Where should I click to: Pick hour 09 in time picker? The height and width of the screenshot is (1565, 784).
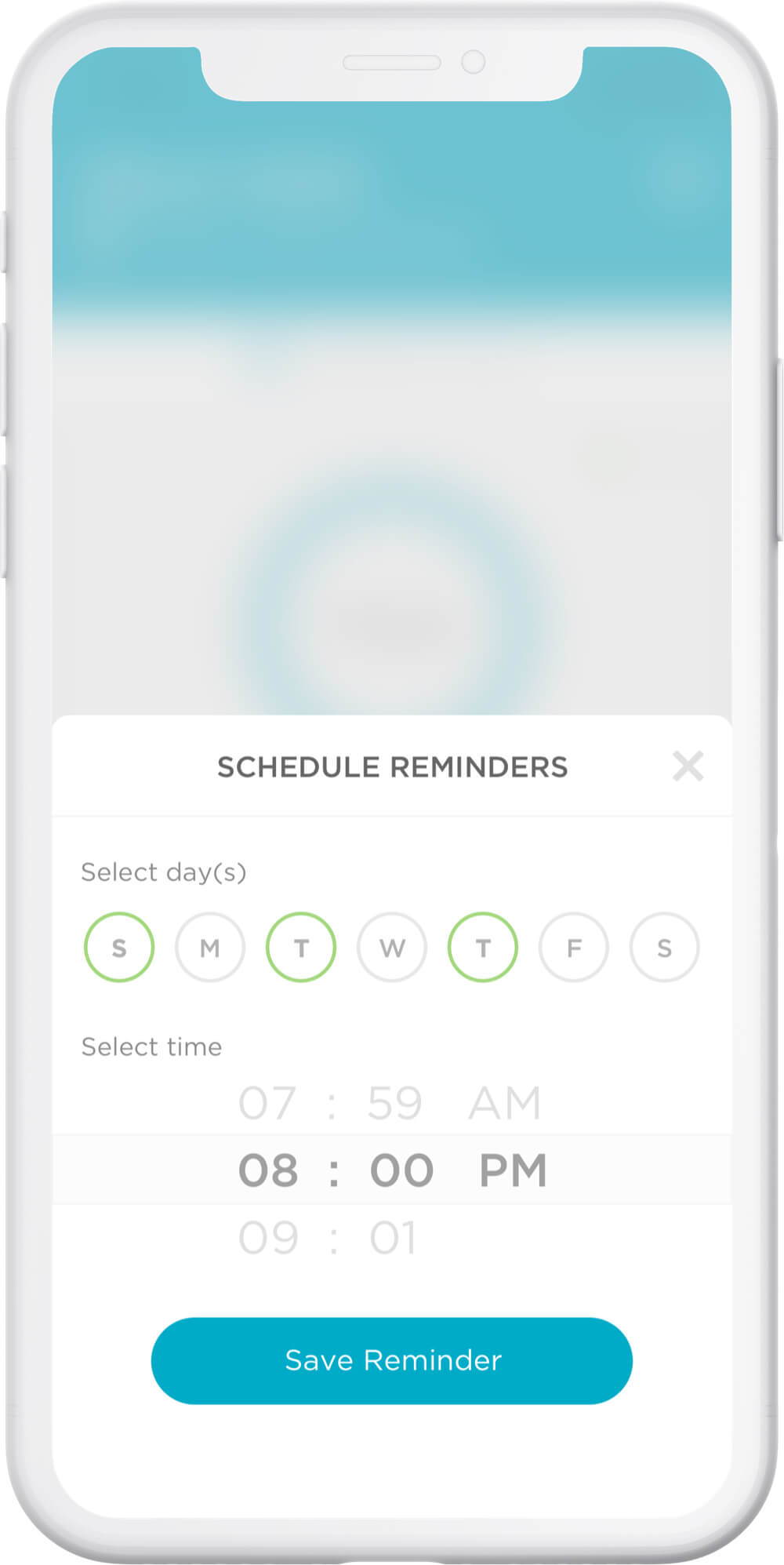click(268, 1238)
